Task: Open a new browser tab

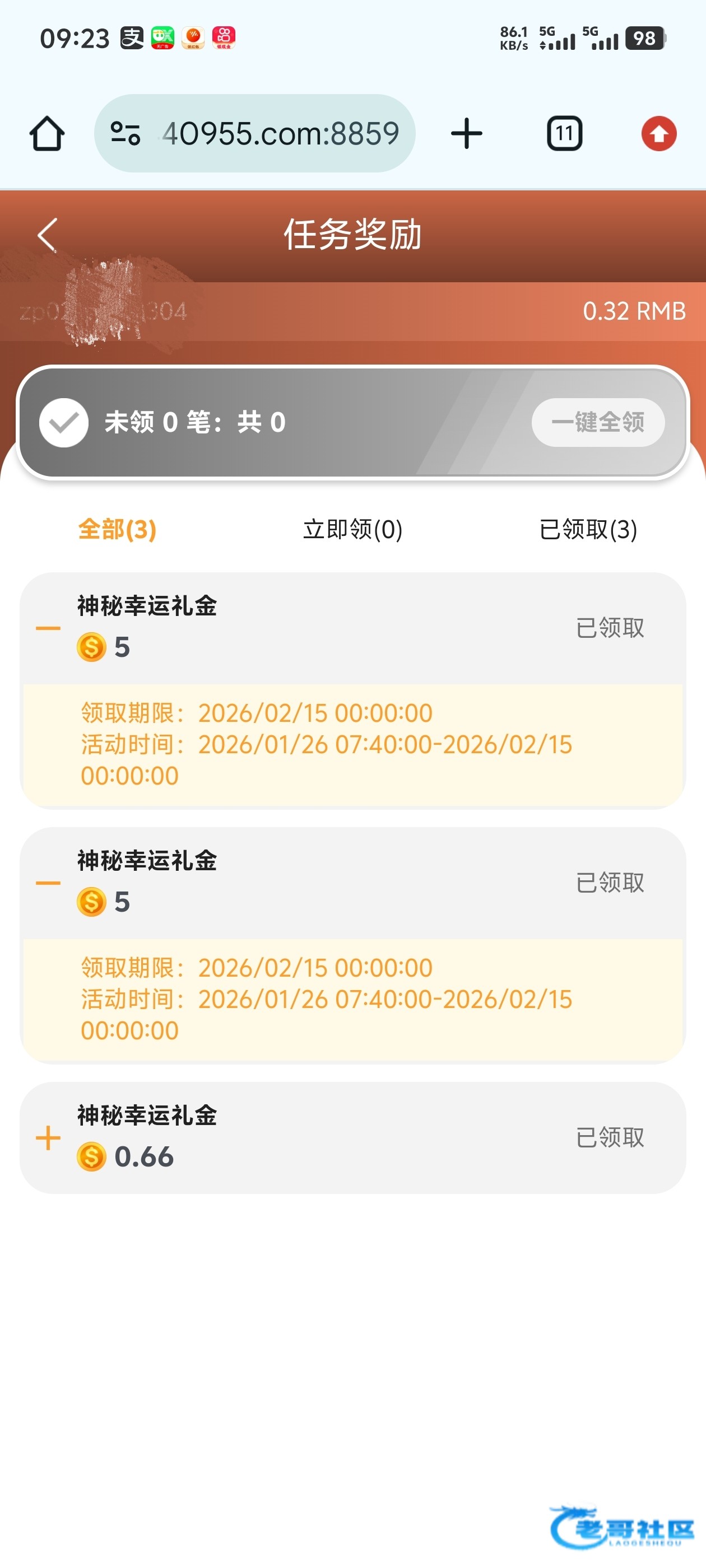Action: (467, 133)
